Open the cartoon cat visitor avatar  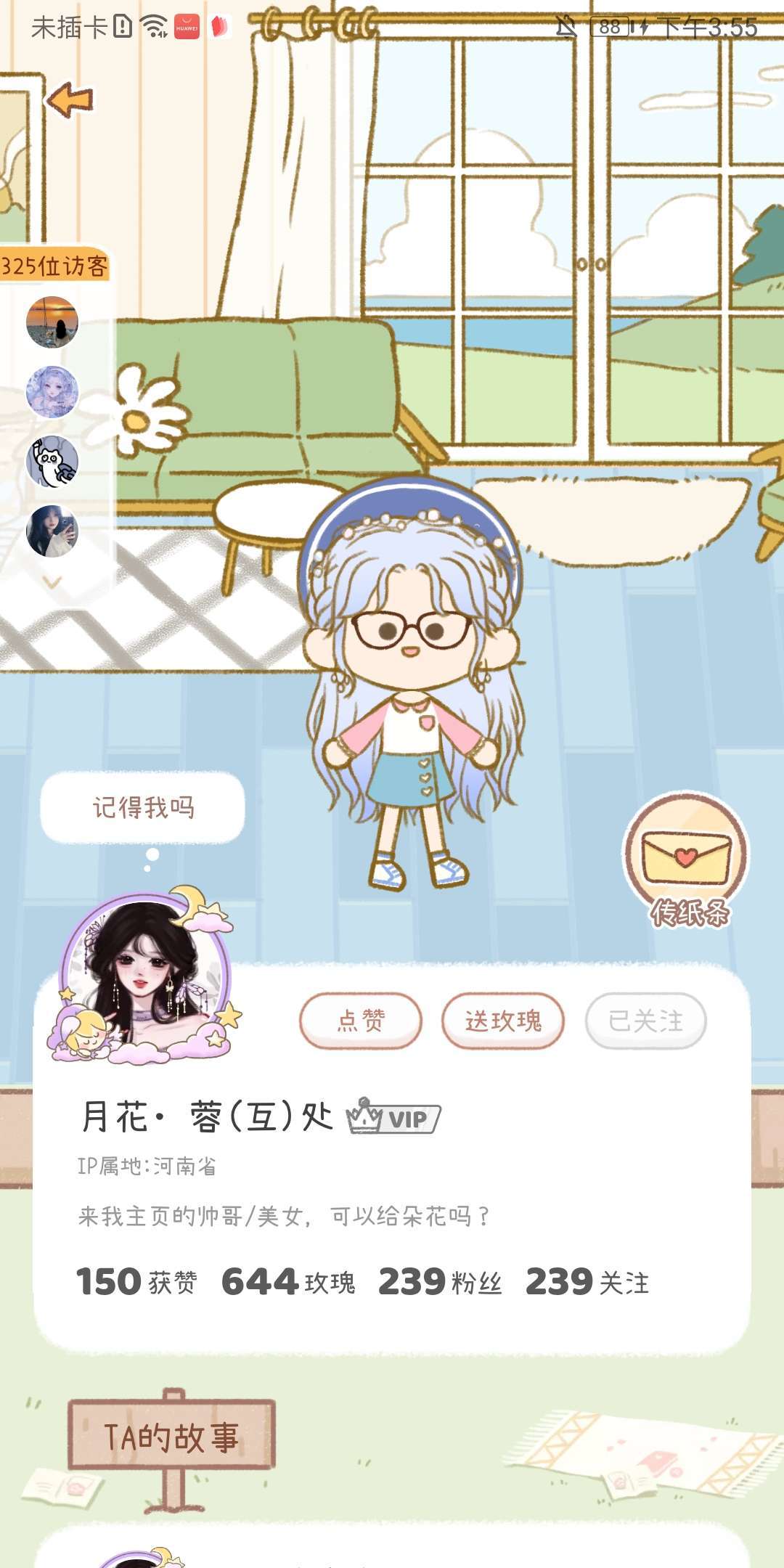click(52, 462)
